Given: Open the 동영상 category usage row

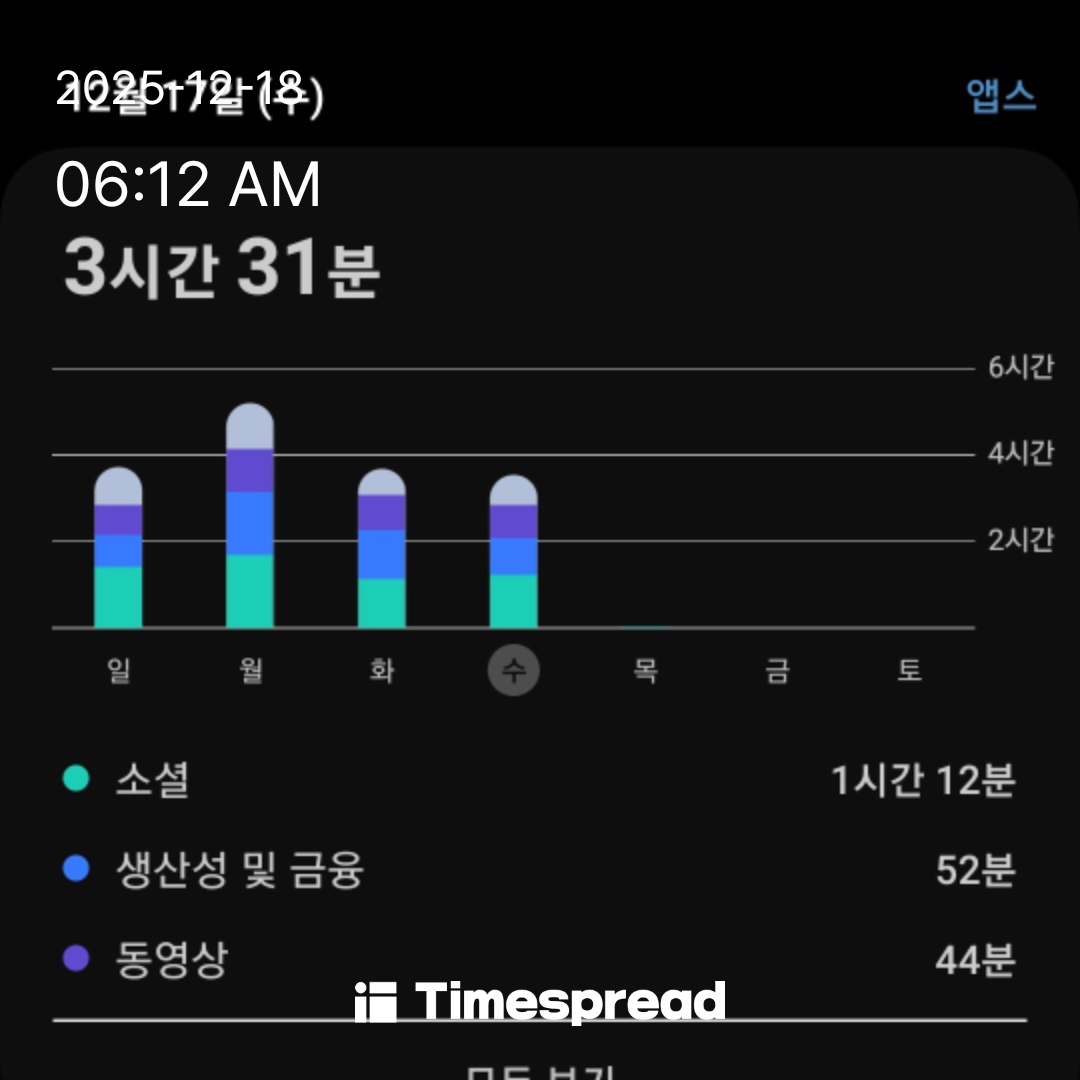Looking at the screenshot, I should point(540,960).
